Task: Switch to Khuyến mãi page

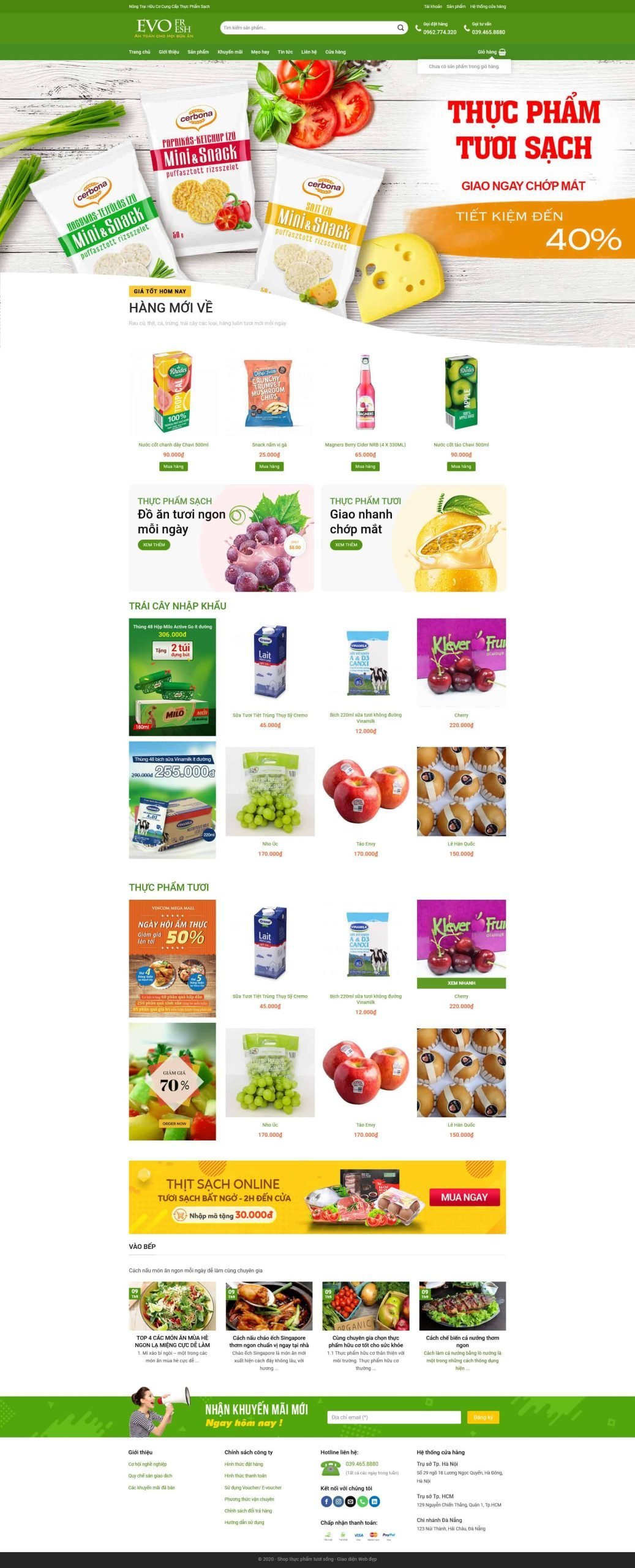Action: [230, 52]
